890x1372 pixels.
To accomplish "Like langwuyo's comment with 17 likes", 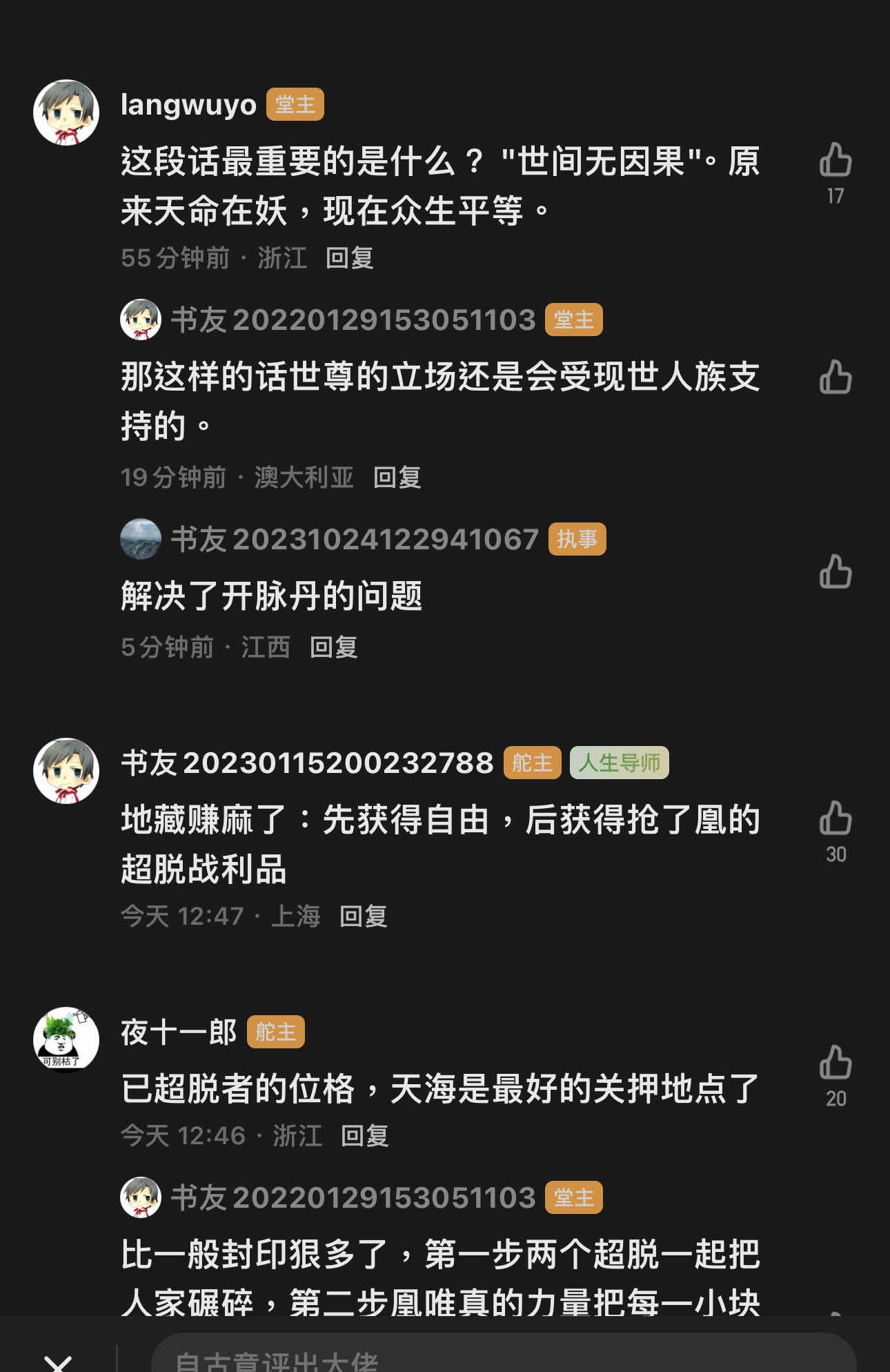I will click(835, 161).
